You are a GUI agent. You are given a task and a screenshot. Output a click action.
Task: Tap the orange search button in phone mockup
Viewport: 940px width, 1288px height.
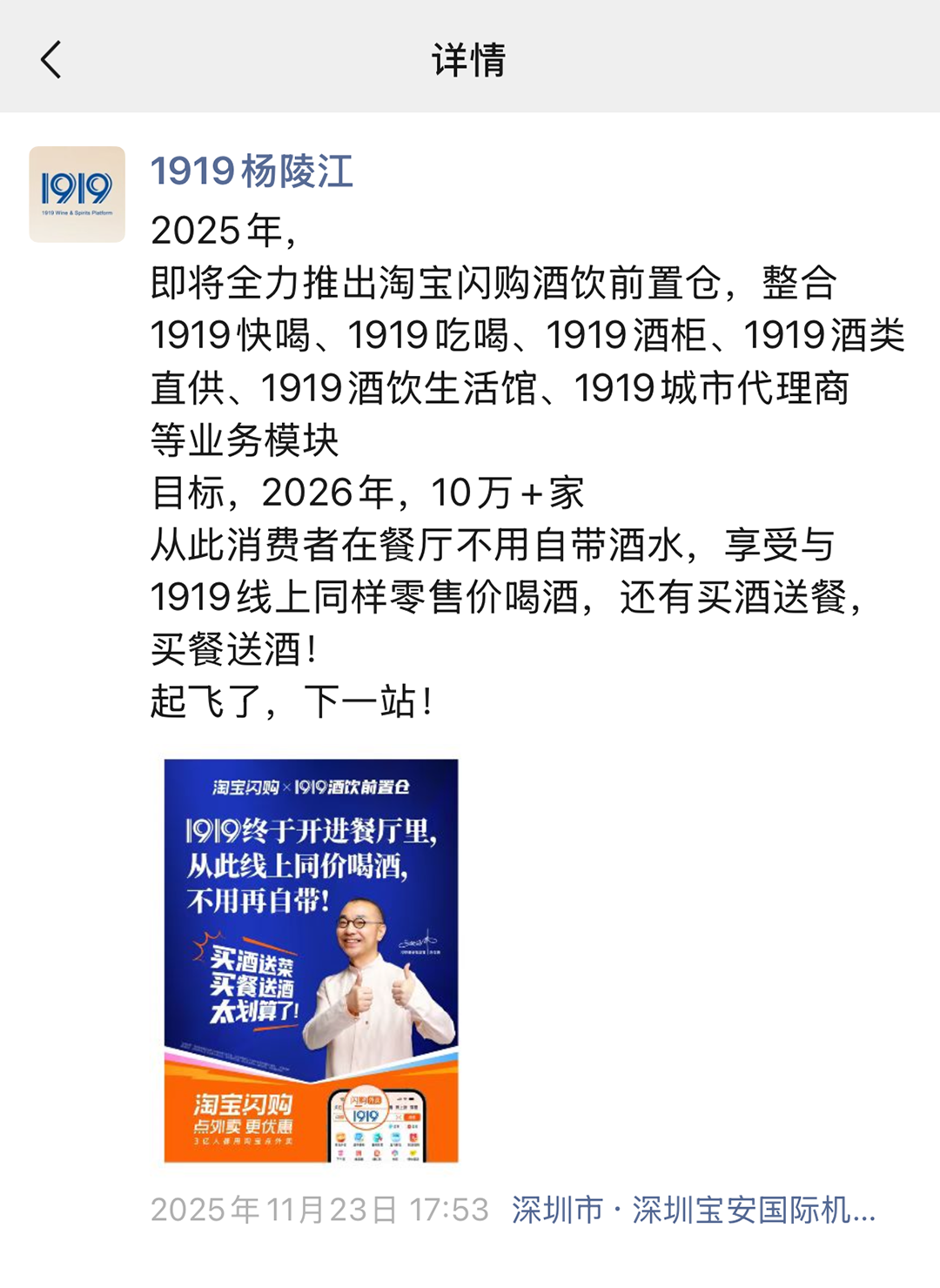pos(411,1118)
